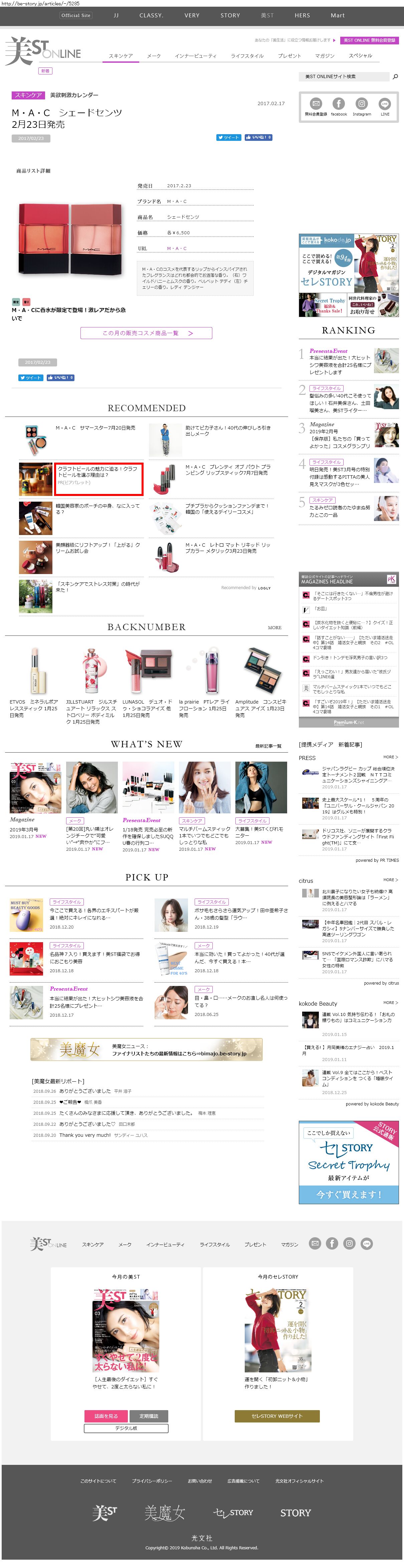
Task: Open この月の販売コスメ商品一覧 button
Action: (x=146, y=333)
